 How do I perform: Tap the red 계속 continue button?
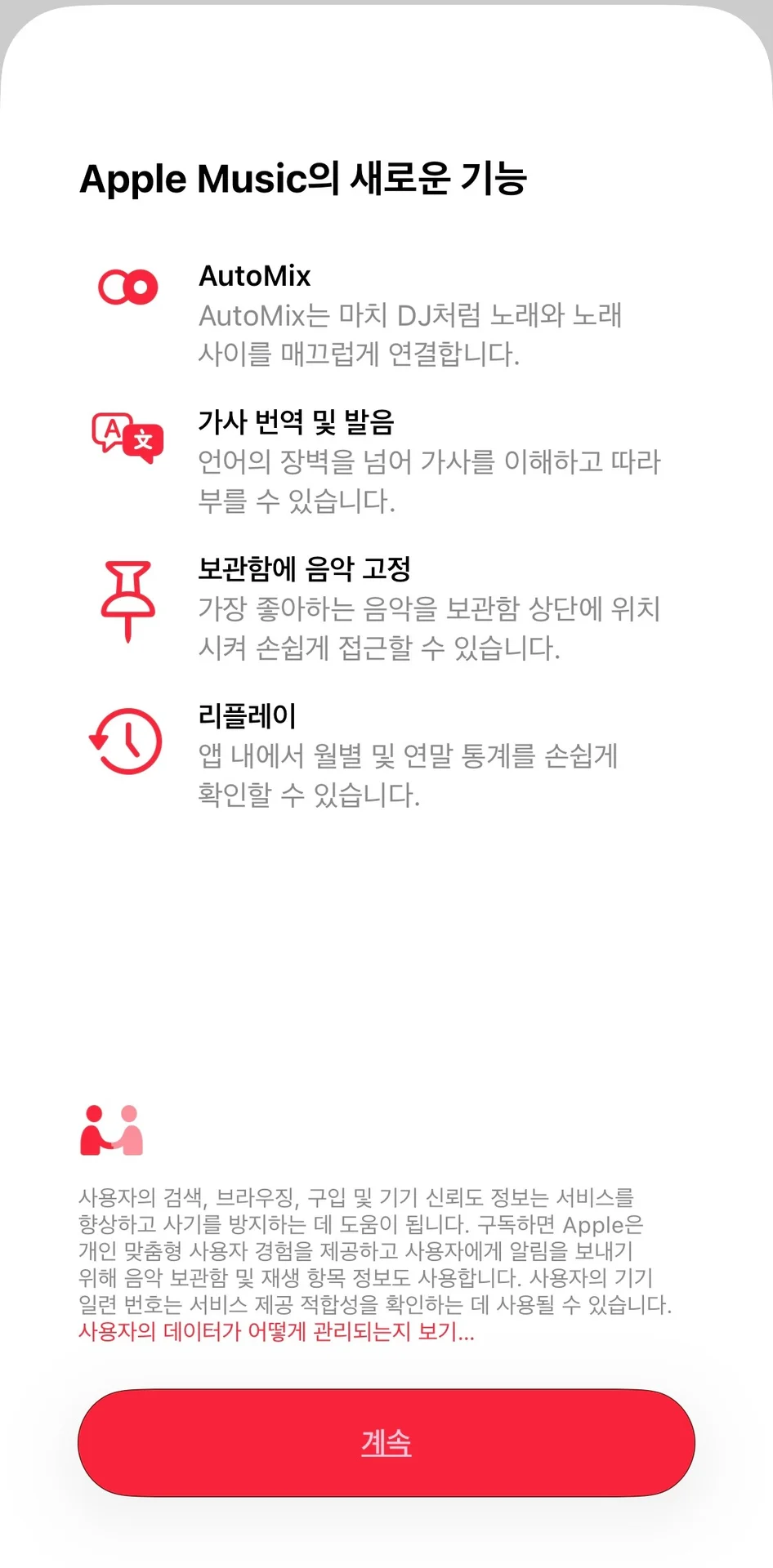[386, 1442]
